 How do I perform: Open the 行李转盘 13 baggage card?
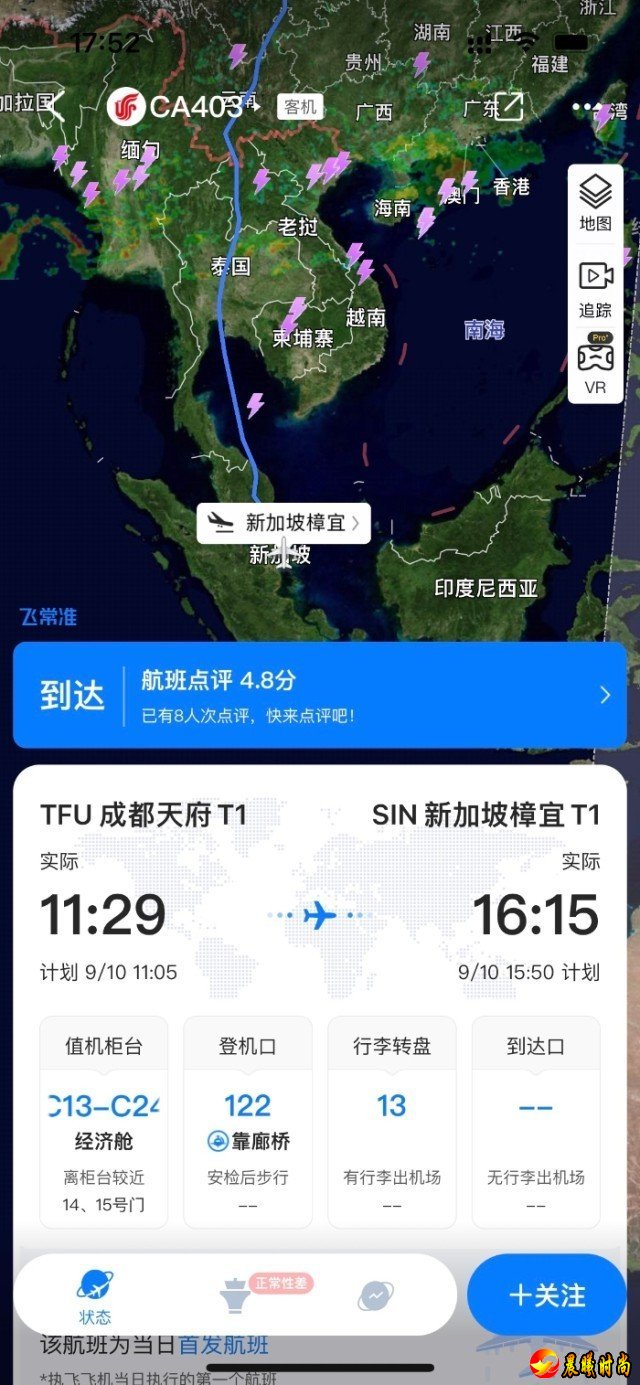392,1122
